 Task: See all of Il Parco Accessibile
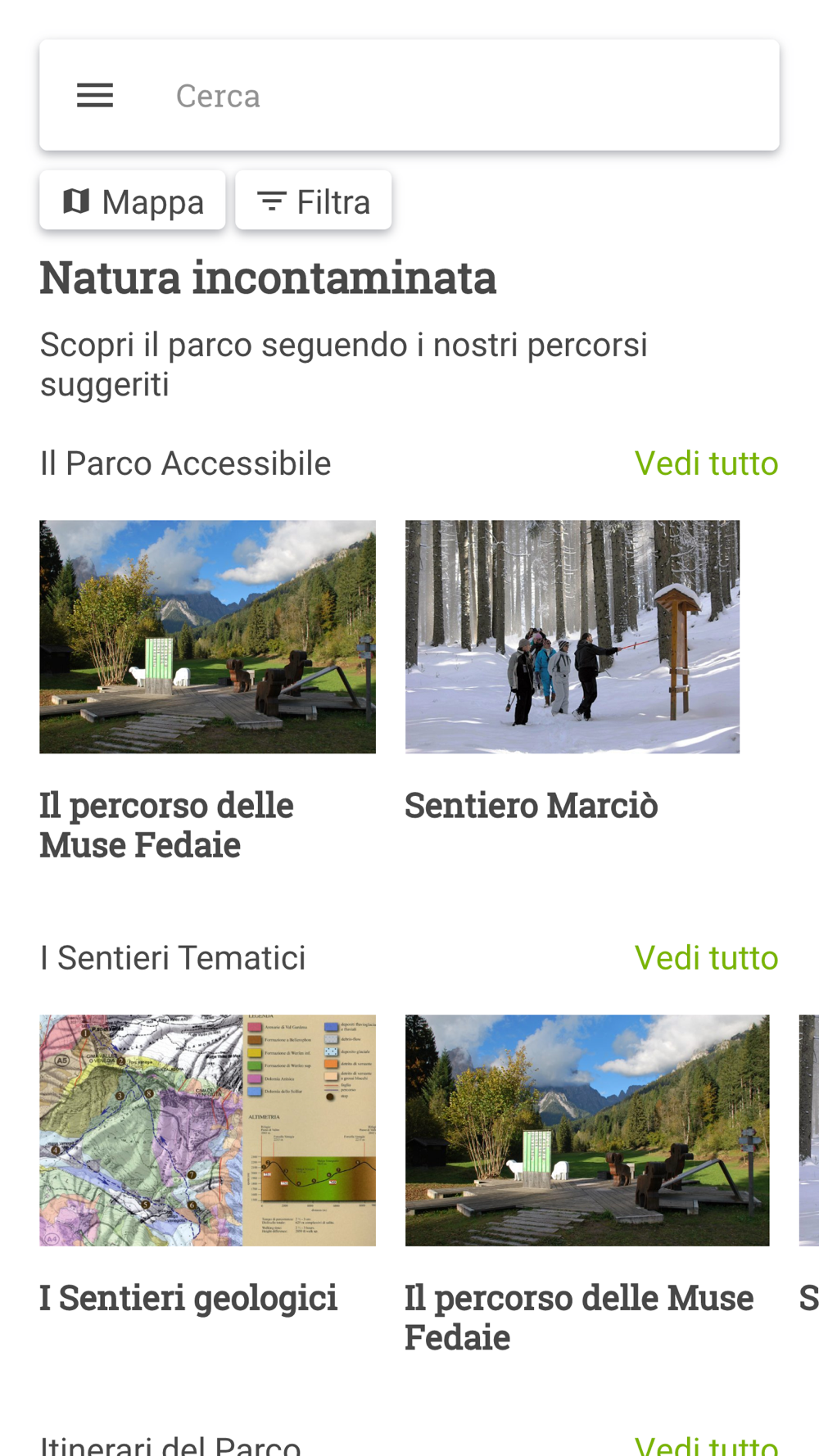pos(706,463)
